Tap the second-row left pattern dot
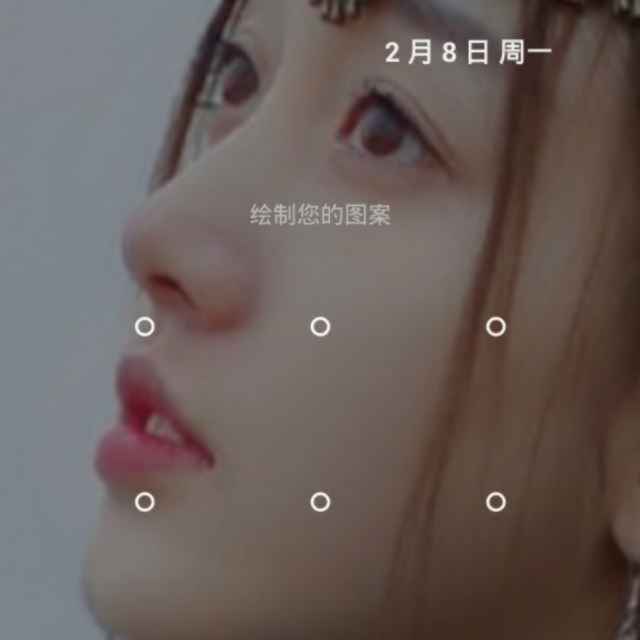The height and width of the screenshot is (640, 640). (x=145, y=501)
